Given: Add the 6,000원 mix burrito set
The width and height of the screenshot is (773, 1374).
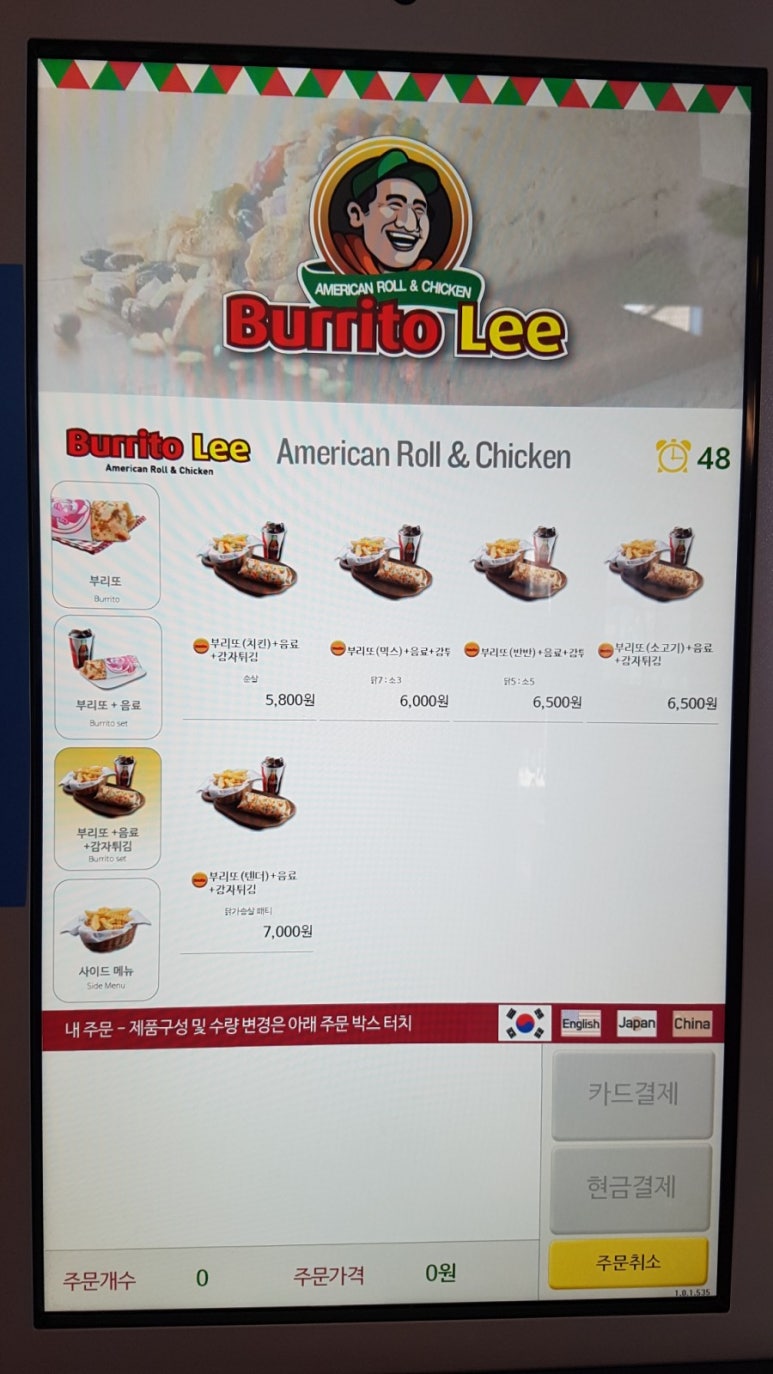Looking at the screenshot, I should coord(386,620).
